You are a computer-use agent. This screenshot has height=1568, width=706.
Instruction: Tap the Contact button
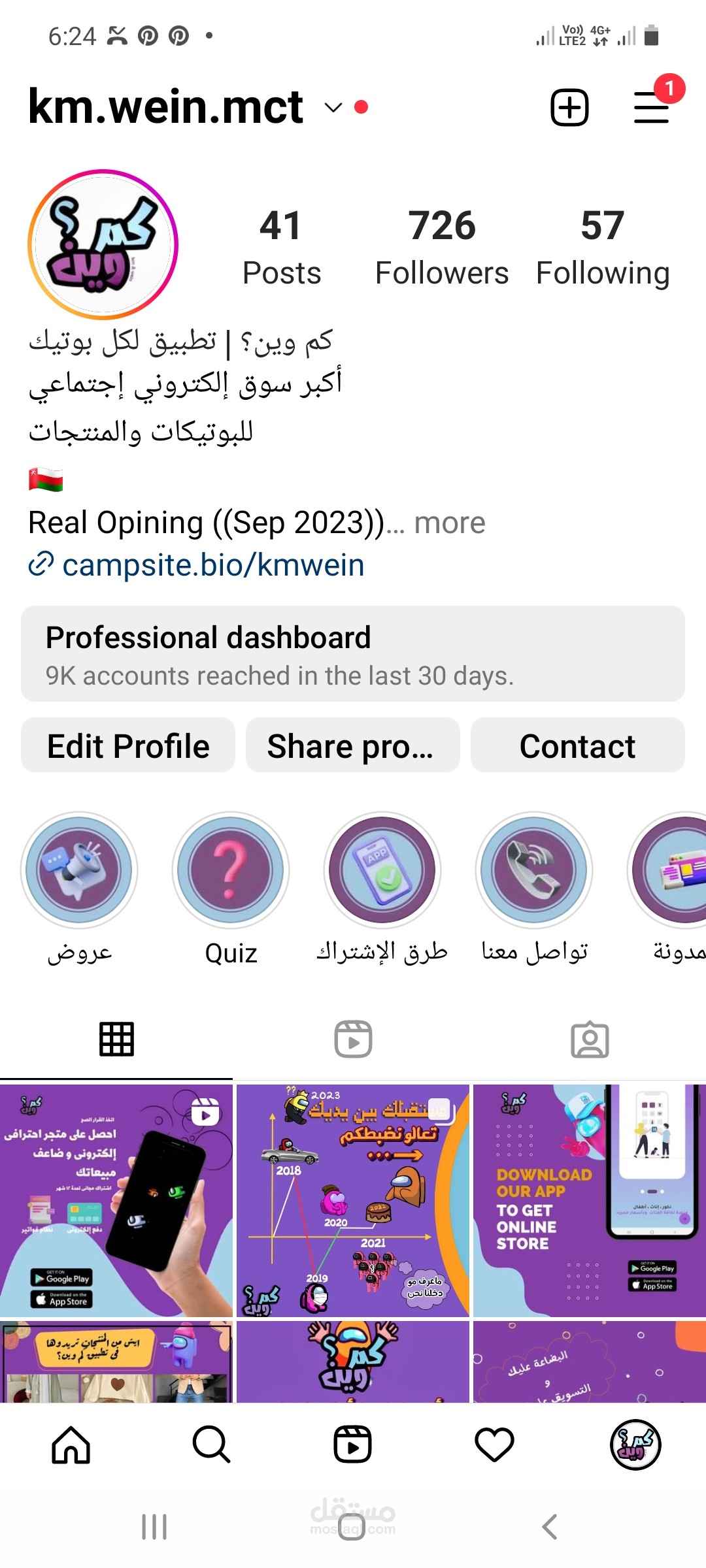577,745
